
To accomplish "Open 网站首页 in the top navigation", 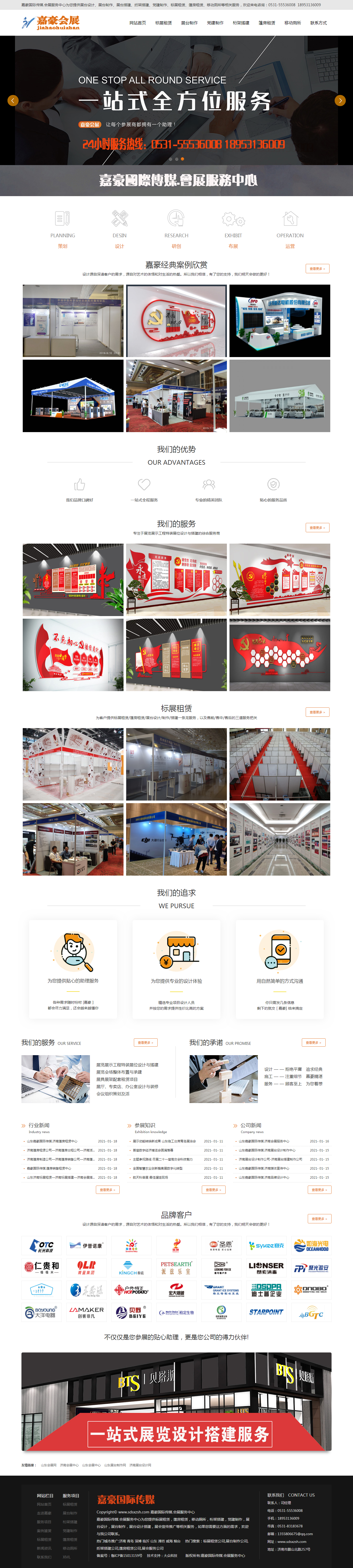I will pyautogui.click(x=137, y=23).
